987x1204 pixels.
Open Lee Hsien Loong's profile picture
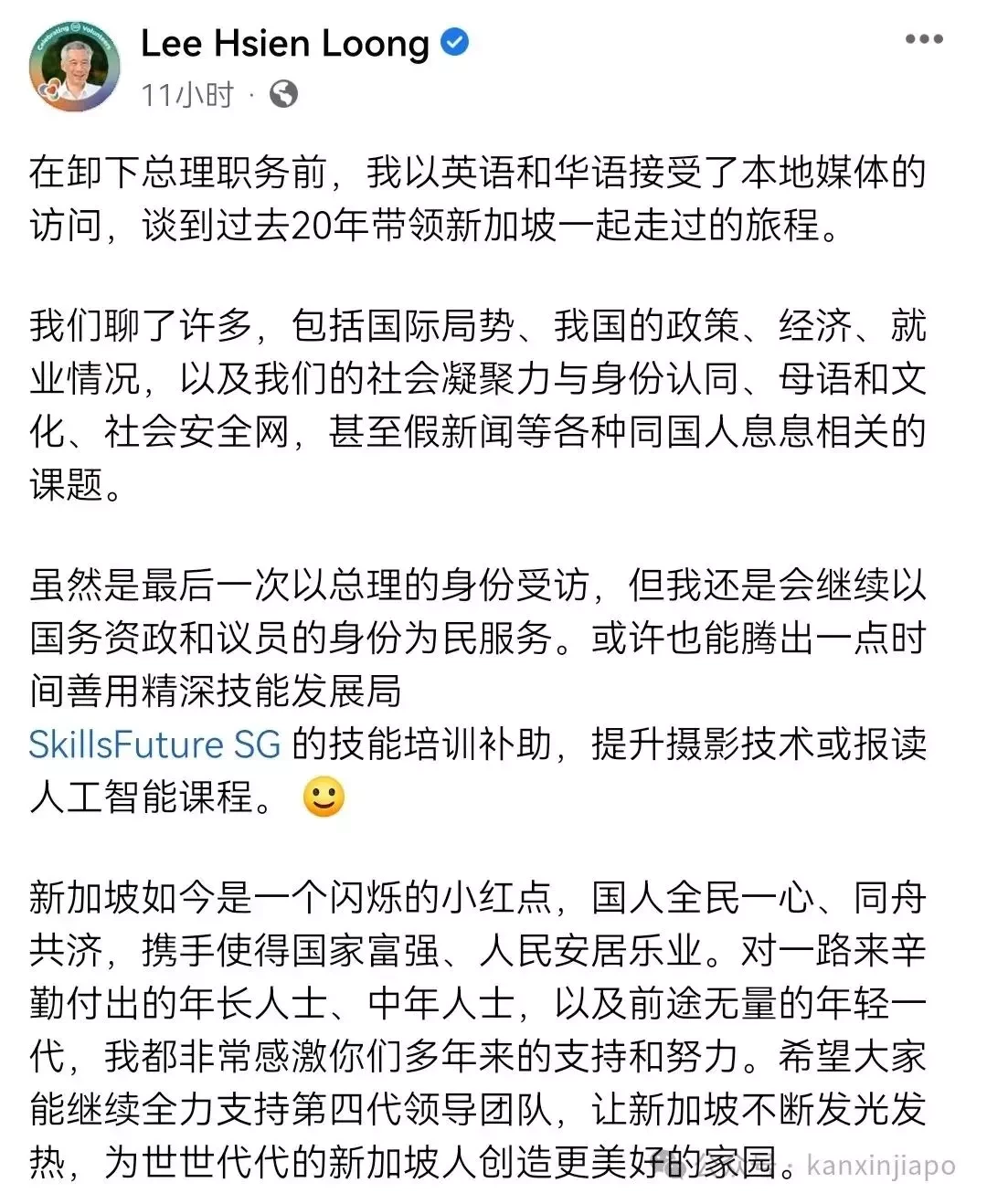click(76, 66)
